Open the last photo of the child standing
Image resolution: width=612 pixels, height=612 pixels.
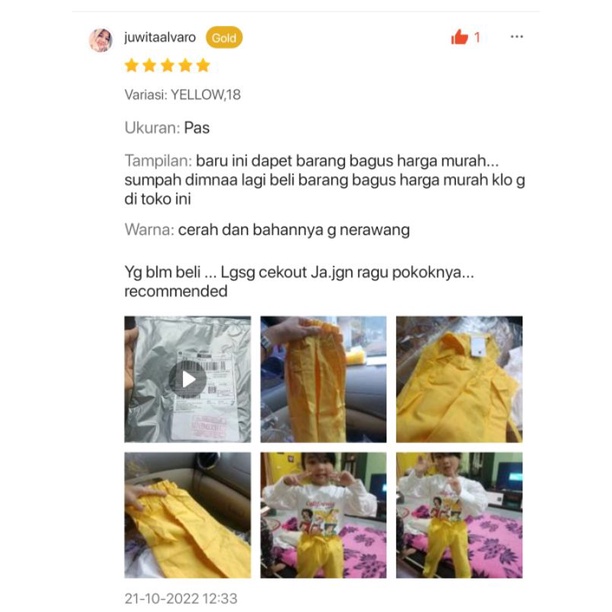tap(459, 515)
